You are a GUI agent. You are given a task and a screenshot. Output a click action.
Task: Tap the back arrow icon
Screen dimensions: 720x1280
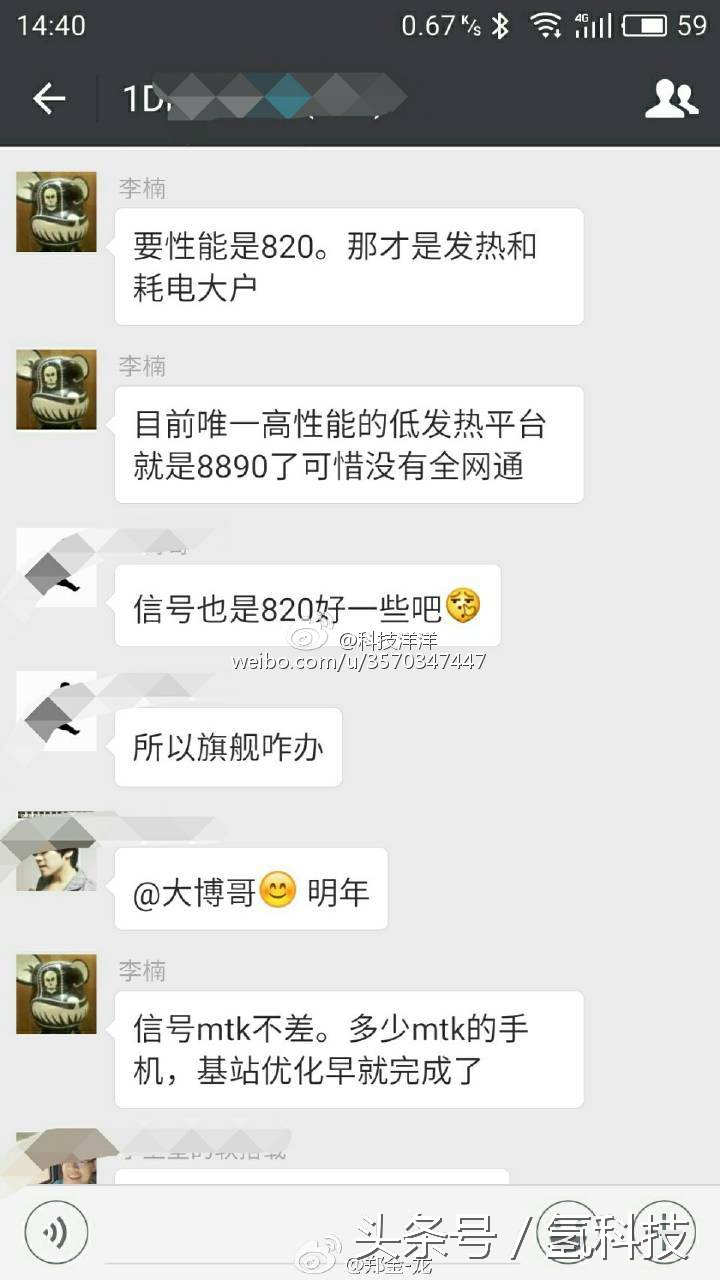(x=48, y=97)
